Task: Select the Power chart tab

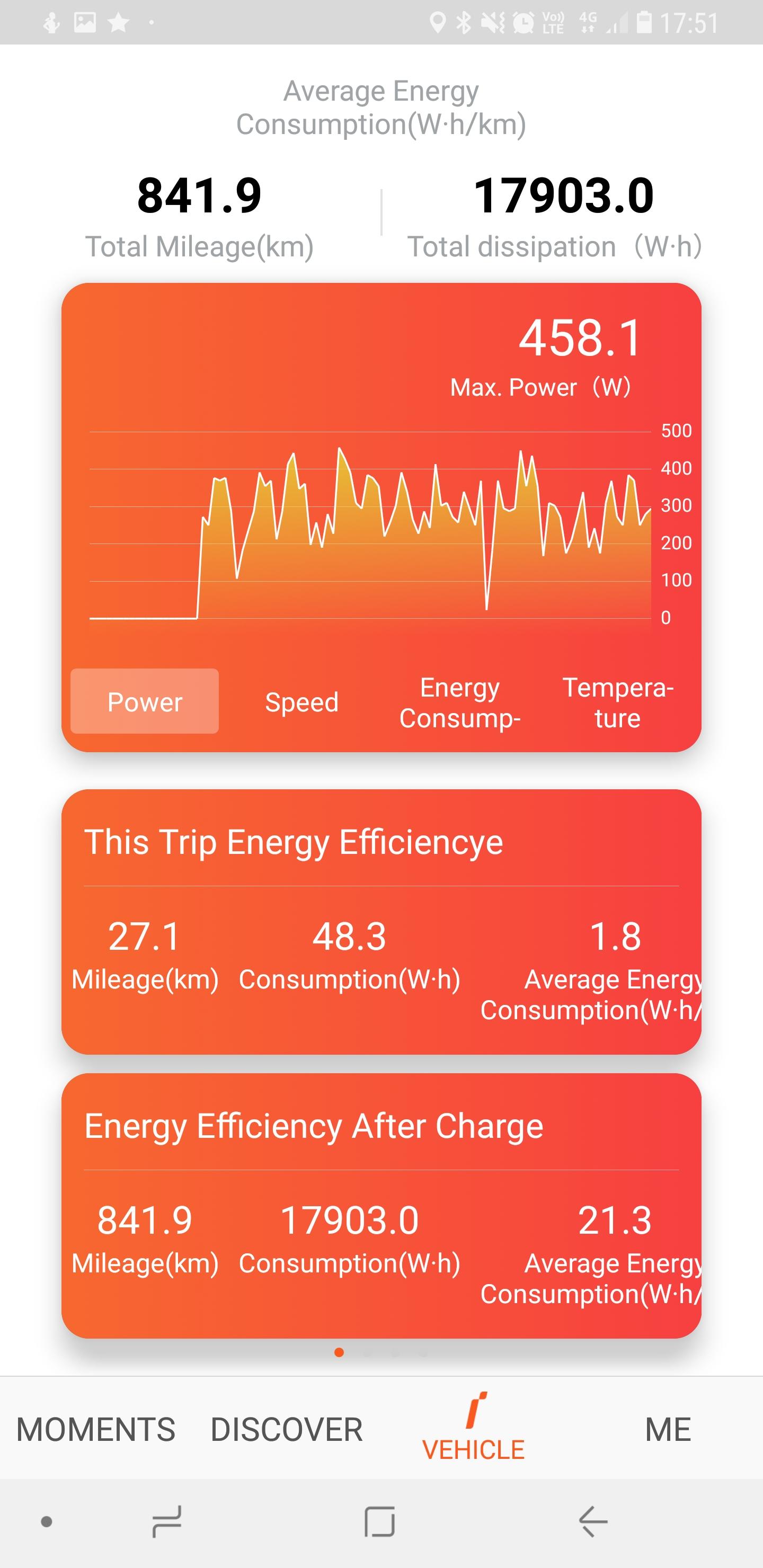Action: pyautogui.click(x=144, y=701)
